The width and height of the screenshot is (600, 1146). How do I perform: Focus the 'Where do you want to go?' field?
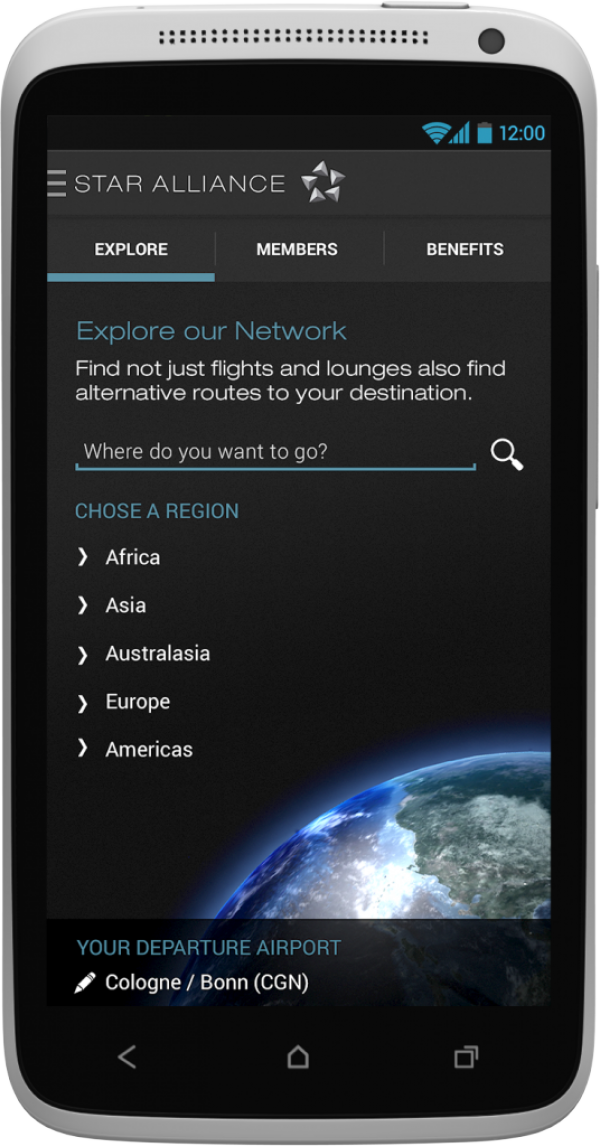(275, 452)
